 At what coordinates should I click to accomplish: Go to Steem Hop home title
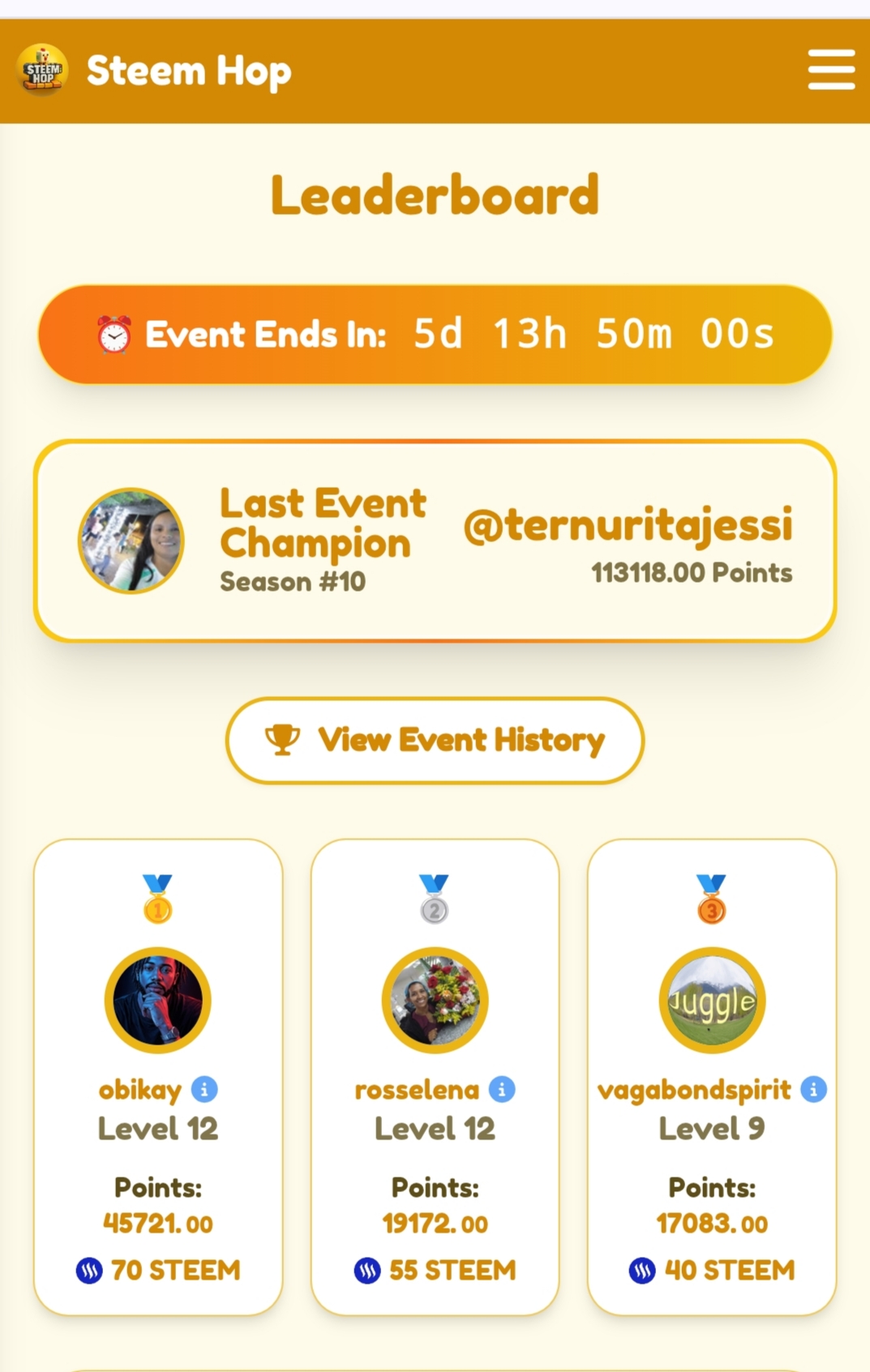point(188,71)
